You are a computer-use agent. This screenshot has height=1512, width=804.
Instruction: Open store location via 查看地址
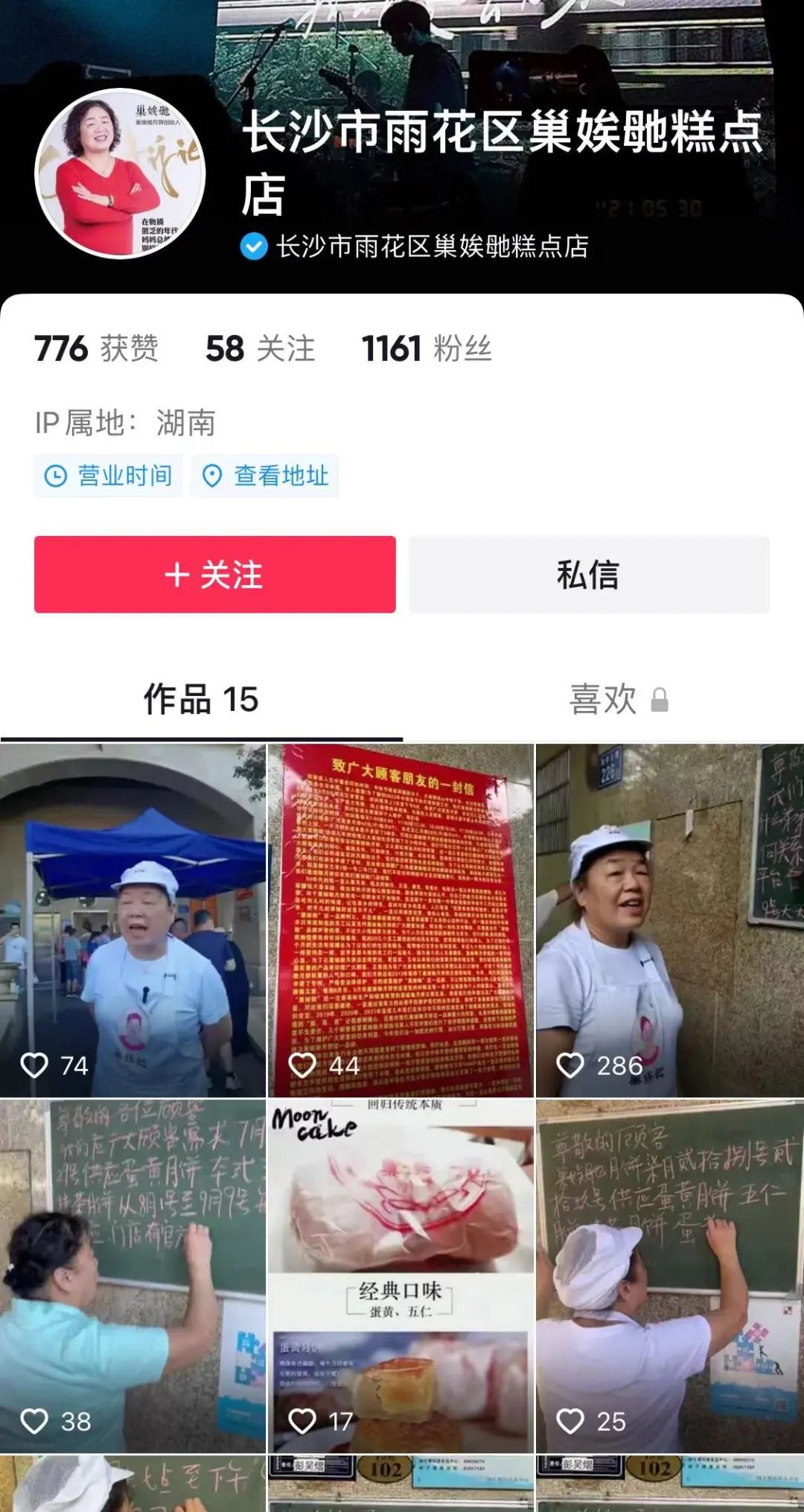[x=265, y=476]
